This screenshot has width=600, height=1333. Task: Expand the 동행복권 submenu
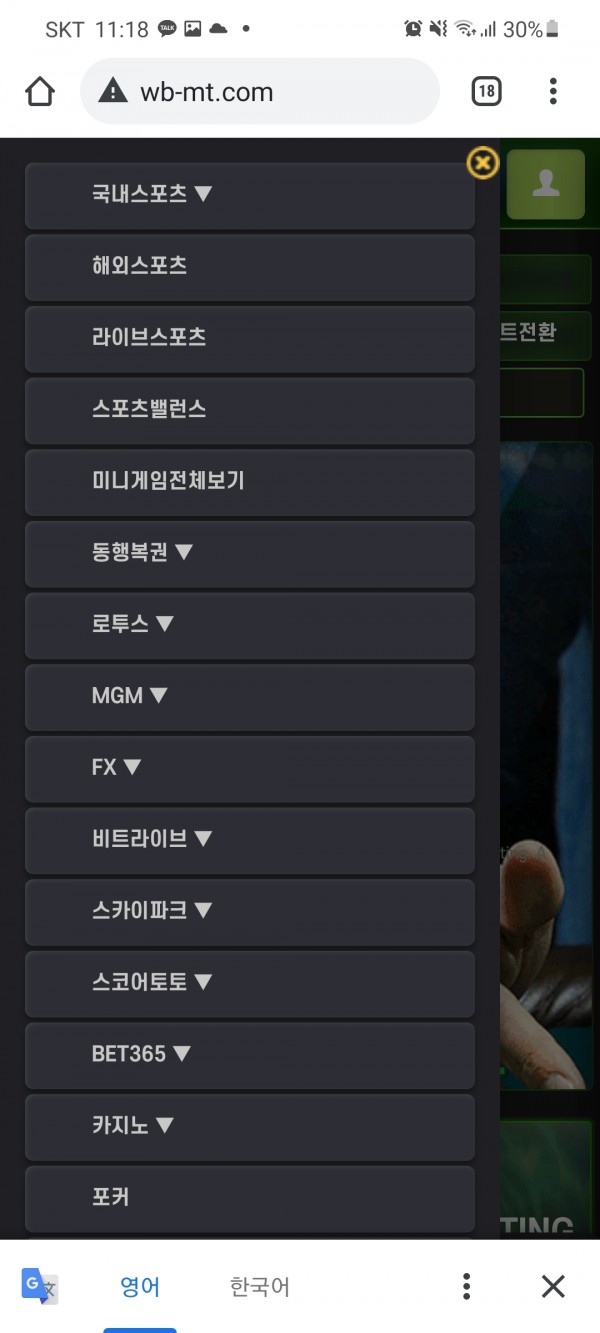250,553
